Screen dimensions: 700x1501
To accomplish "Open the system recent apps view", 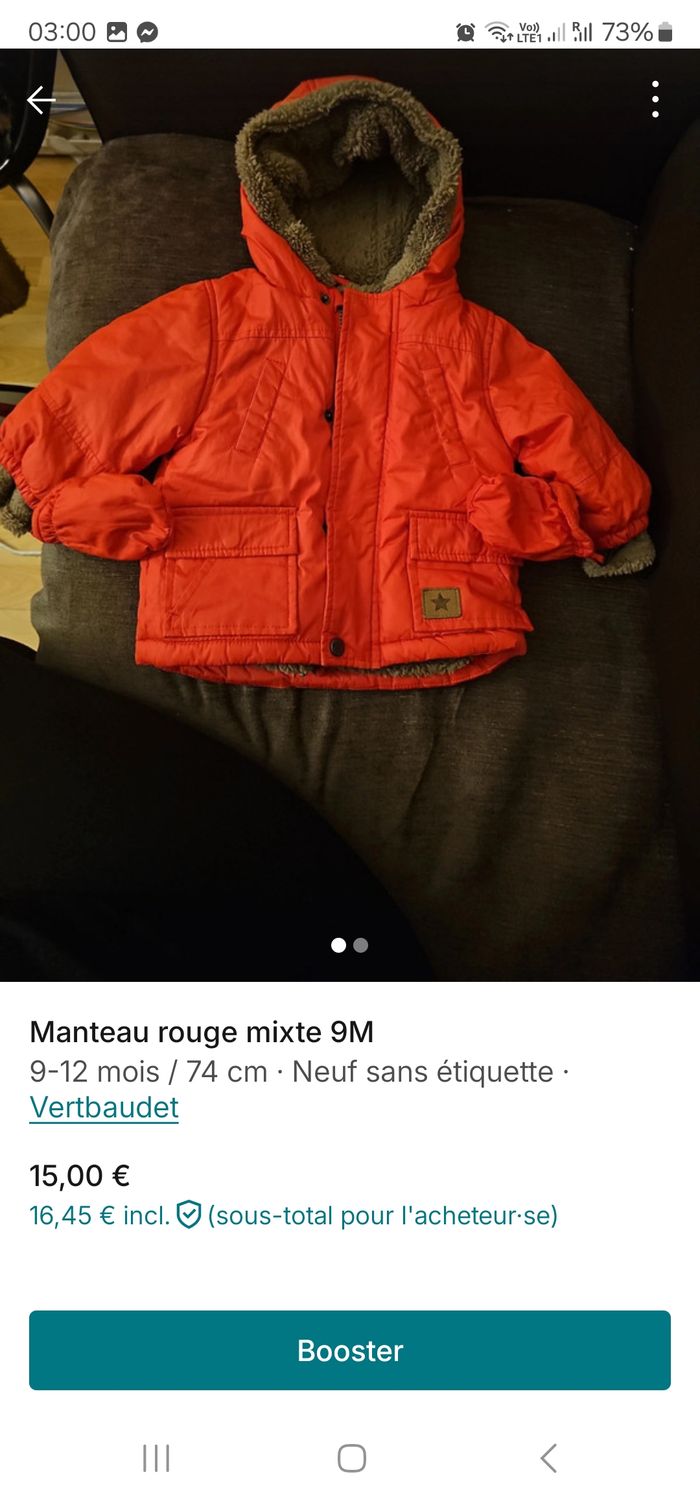I will pyautogui.click(x=156, y=1458).
